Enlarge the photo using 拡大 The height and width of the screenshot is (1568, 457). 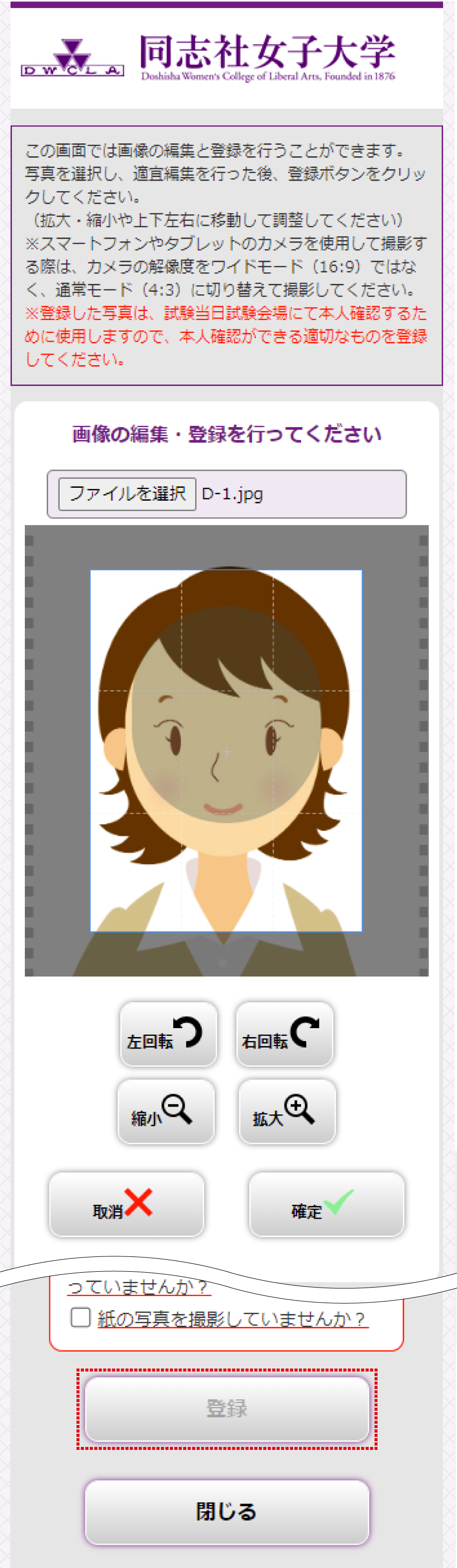(287, 1111)
